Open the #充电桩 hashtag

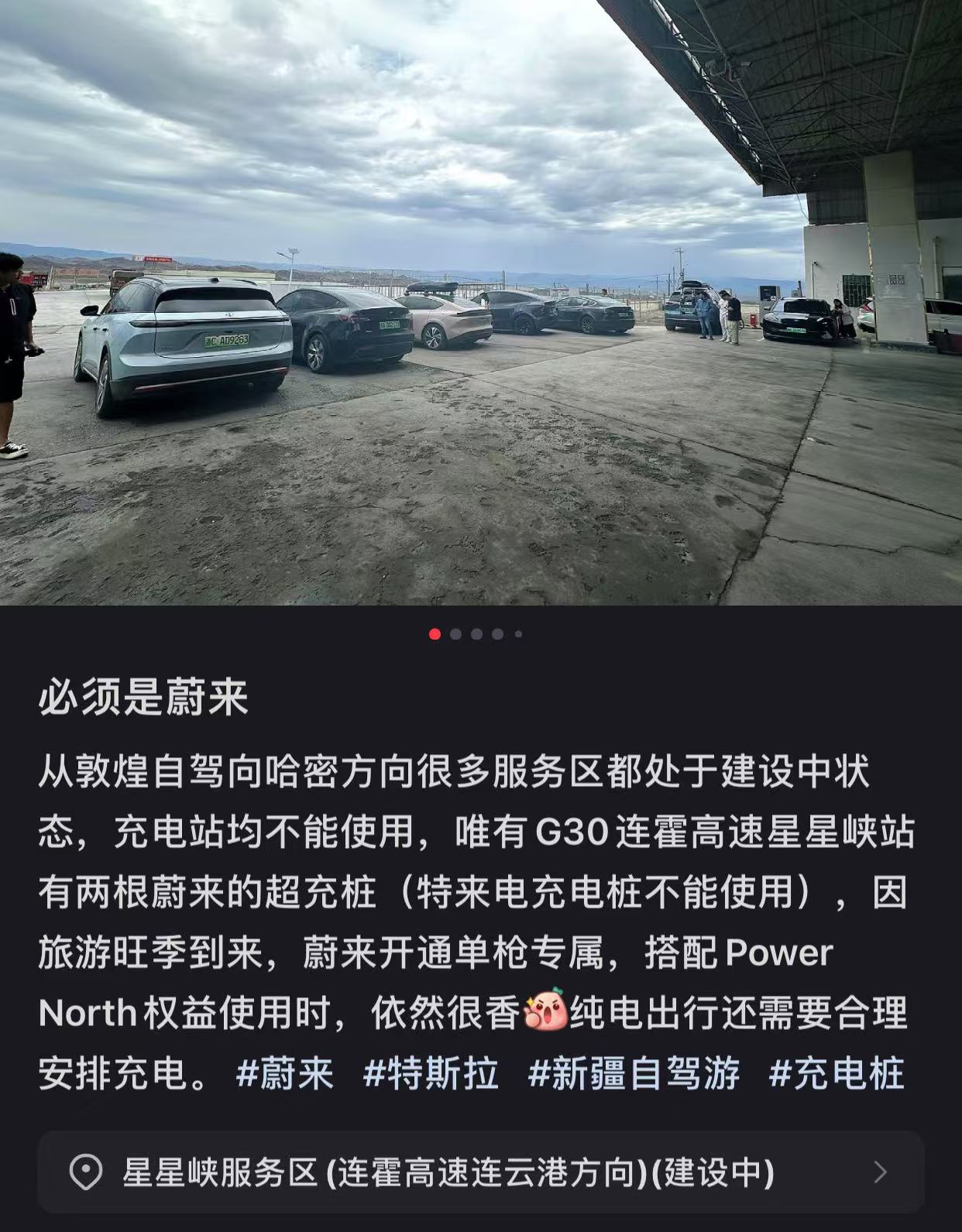click(837, 1074)
